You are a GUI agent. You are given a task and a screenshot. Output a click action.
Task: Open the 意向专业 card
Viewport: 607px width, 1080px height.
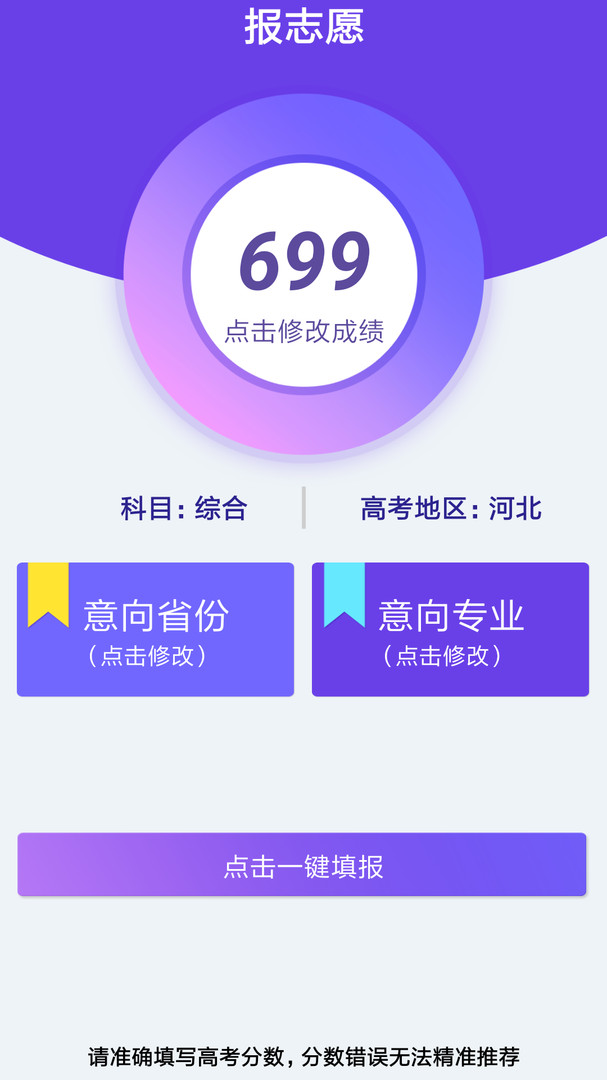[x=450, y=629]
